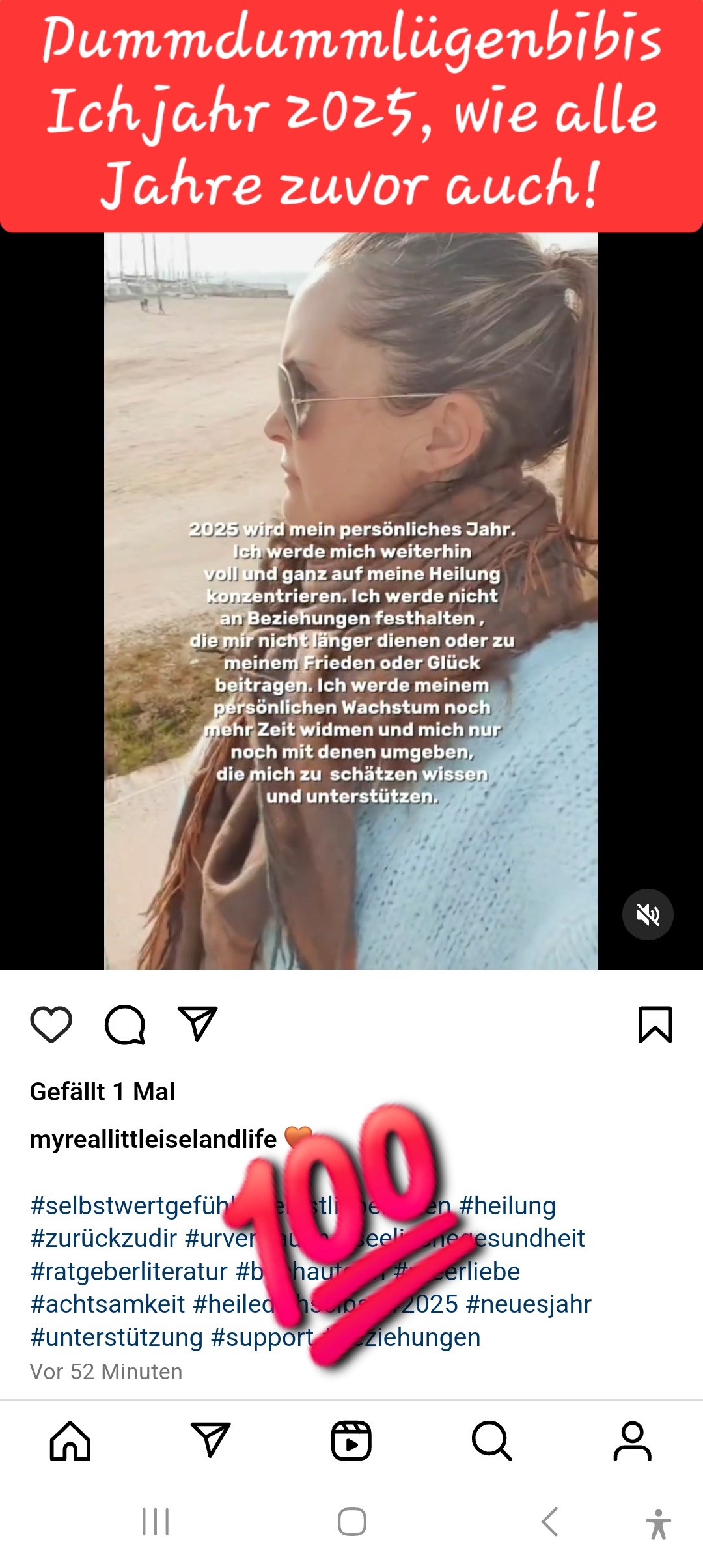
Task: Switch to the profile tab
Action: tap(633, 1441)
